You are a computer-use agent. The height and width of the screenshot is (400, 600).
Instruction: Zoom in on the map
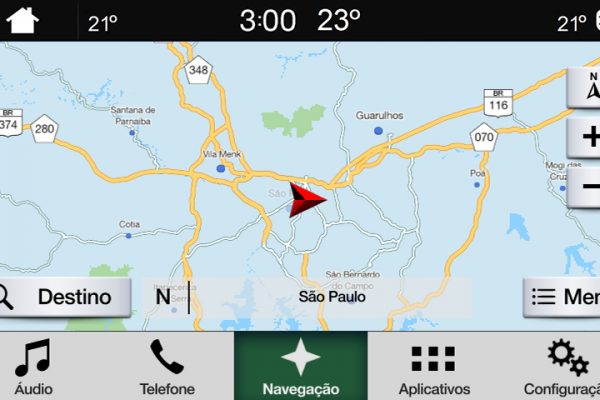(x=584, y=137)
